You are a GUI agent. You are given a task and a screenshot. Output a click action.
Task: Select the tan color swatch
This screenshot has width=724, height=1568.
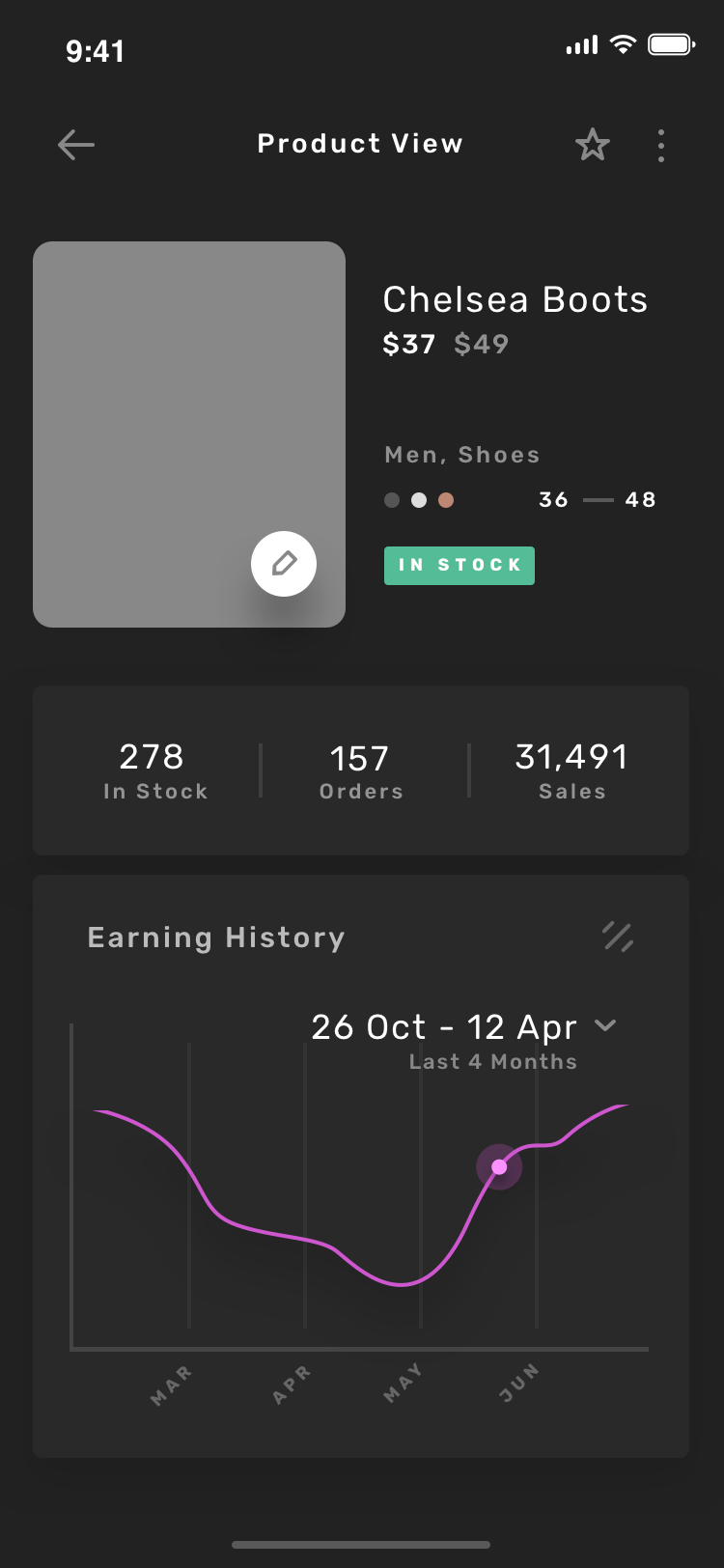point(446,500)
